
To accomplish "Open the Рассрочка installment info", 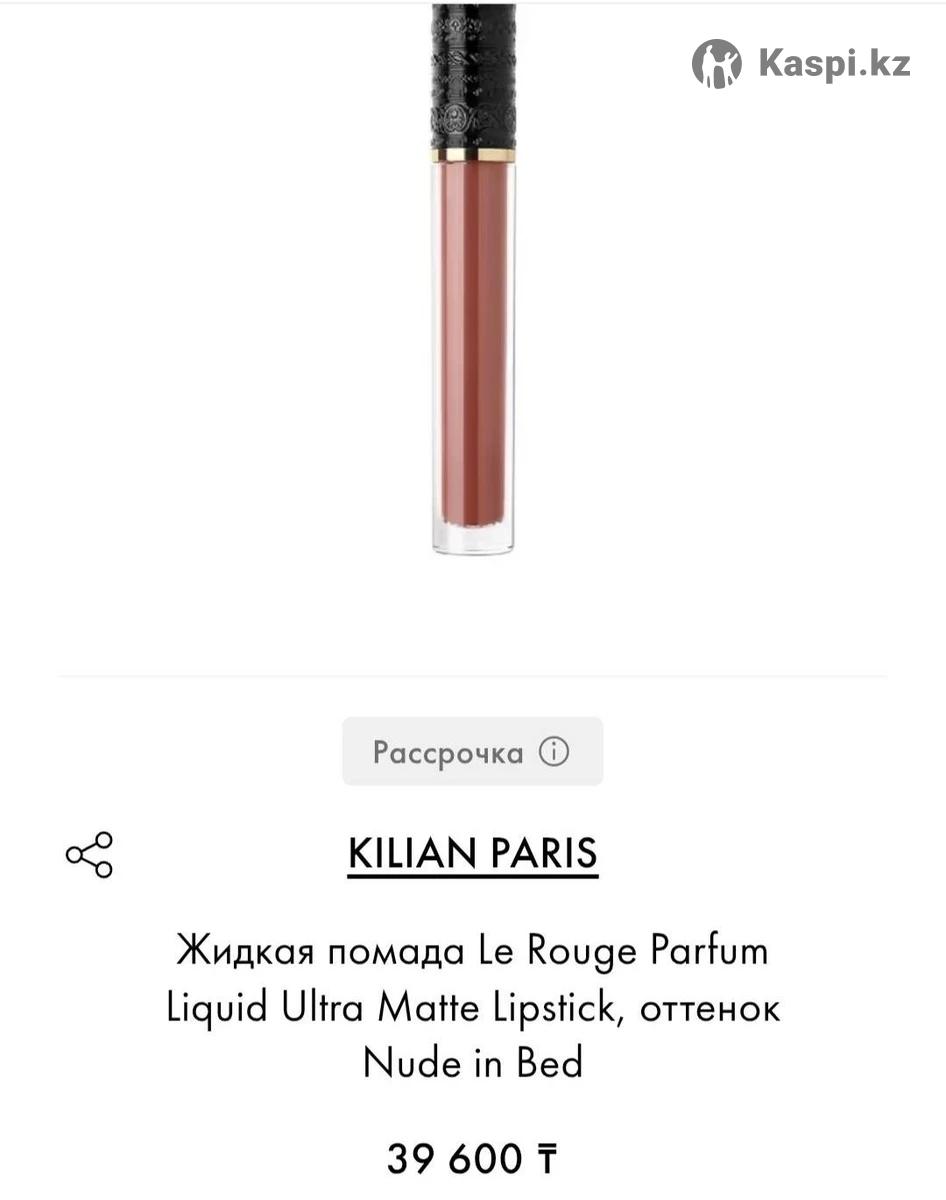I will pyautogui.click(x=472, y=752).
